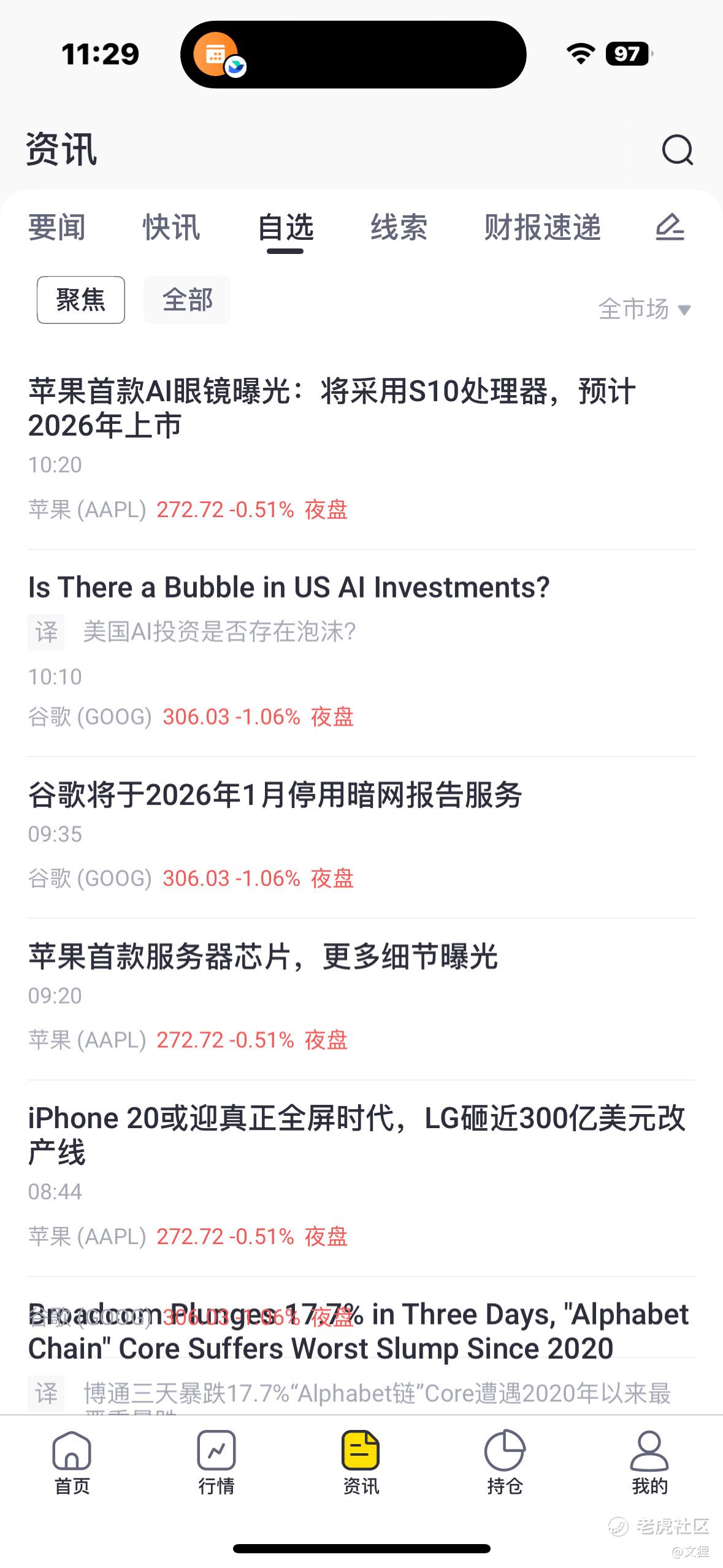
Task: Go to the 线索 tab
Action: pyautogui.click(x=399, y=228)
